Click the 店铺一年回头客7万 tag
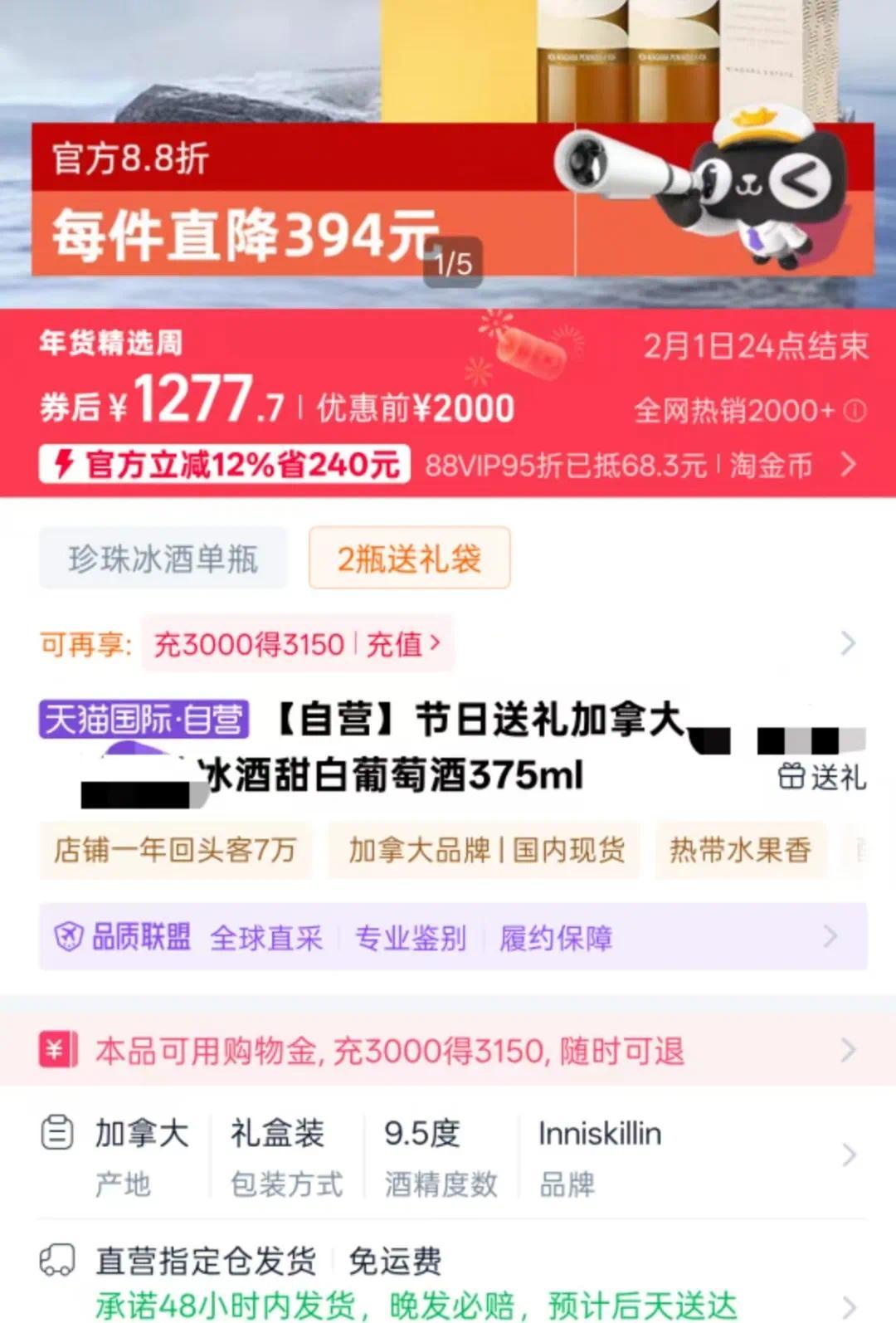The width and height of the screenshot is (896, 1323). [176, 850]
